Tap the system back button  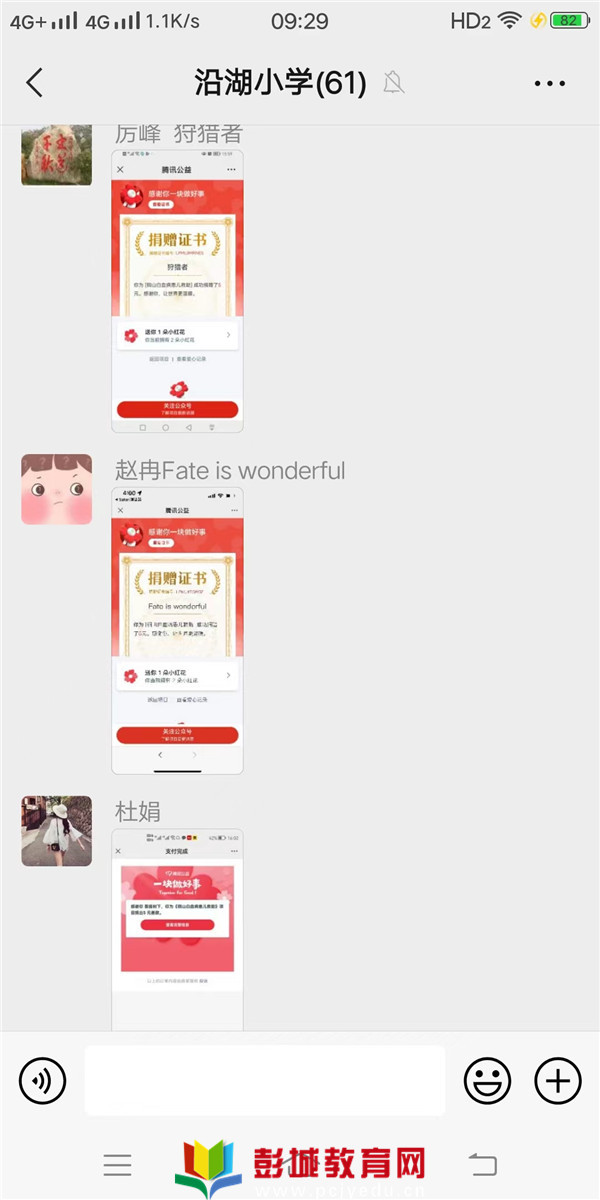tap(483, 1164)
